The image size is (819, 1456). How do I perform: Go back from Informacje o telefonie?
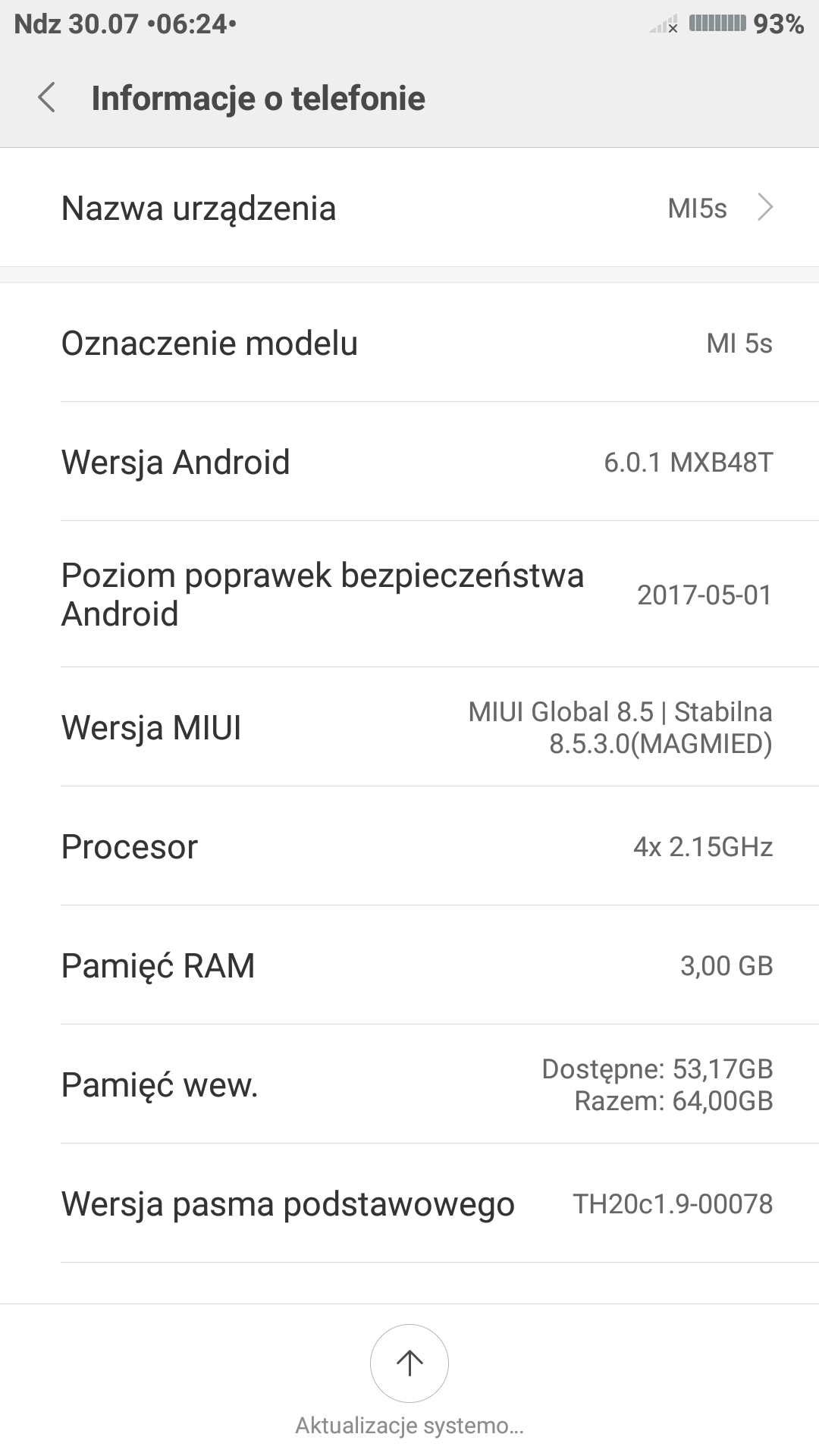click(x=47, y=99)
